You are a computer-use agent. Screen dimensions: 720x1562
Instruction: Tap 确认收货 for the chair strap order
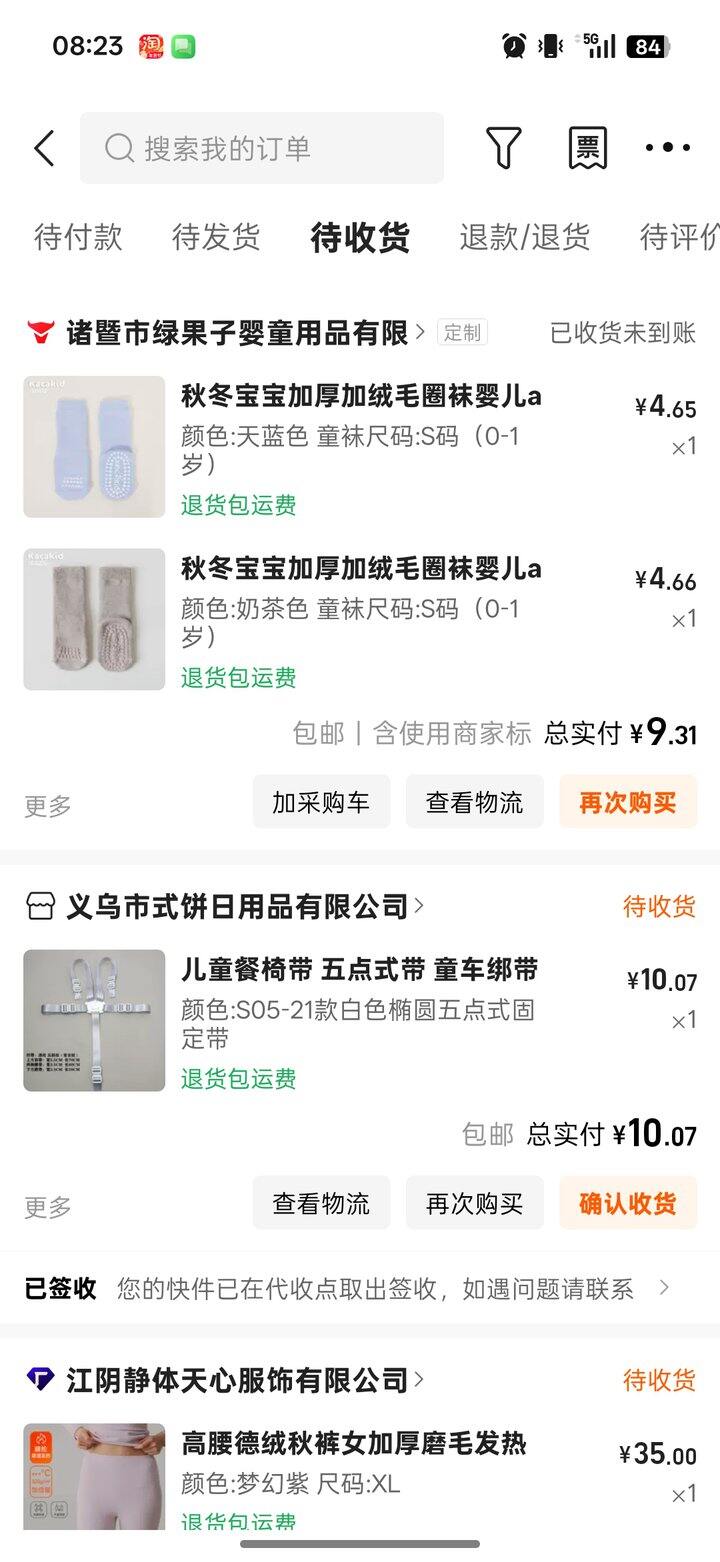tap(627, 1204)
